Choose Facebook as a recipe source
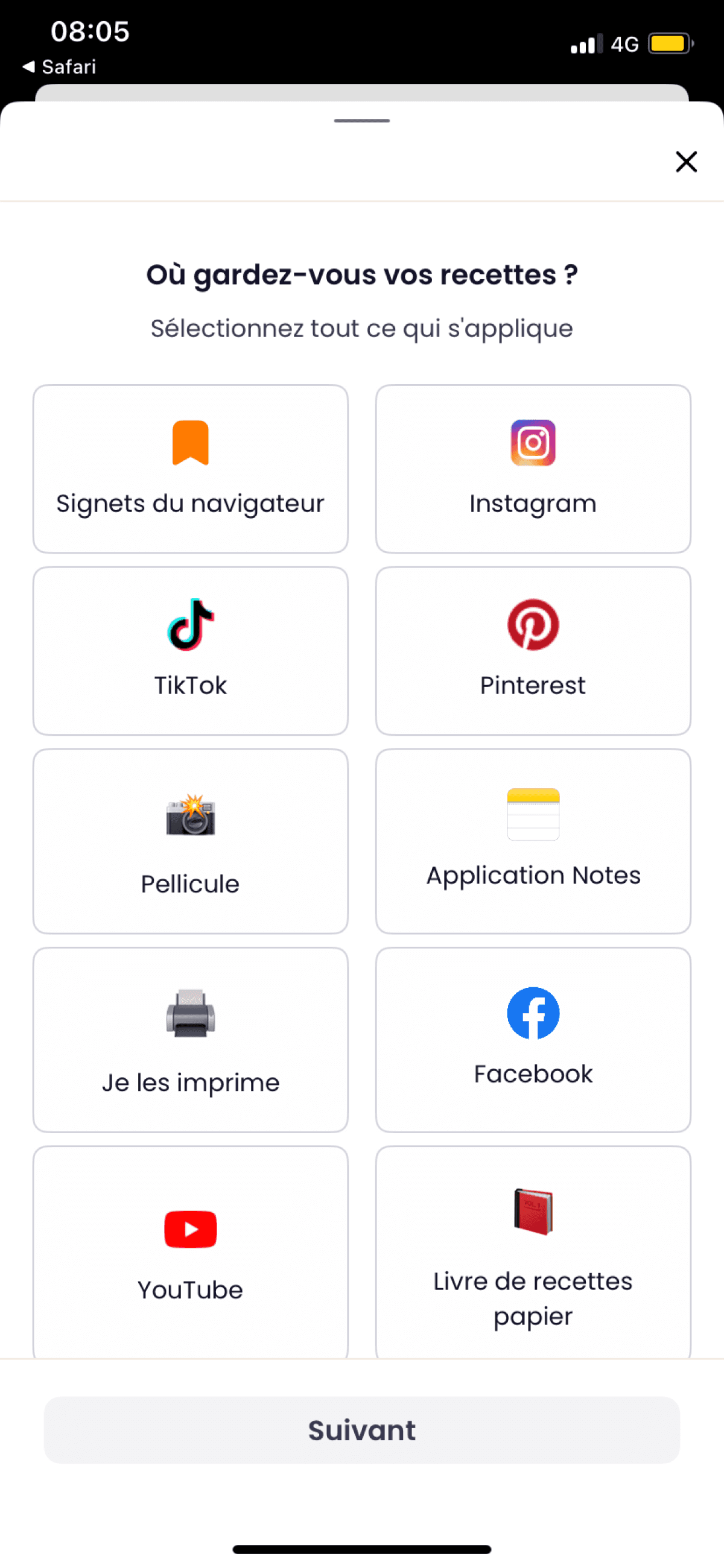Viewport: 724px width, 1568px height. tap(533, 1039)
